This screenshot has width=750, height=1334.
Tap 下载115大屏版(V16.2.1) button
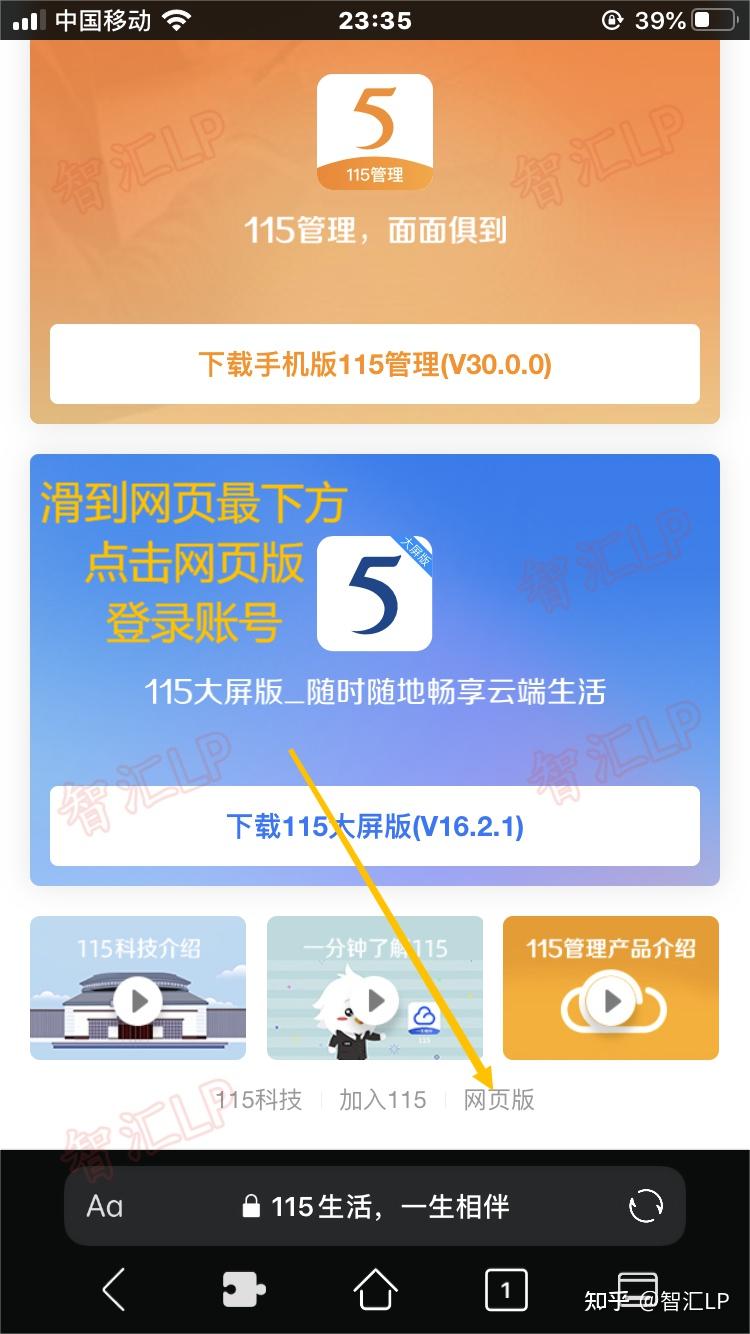374,826
